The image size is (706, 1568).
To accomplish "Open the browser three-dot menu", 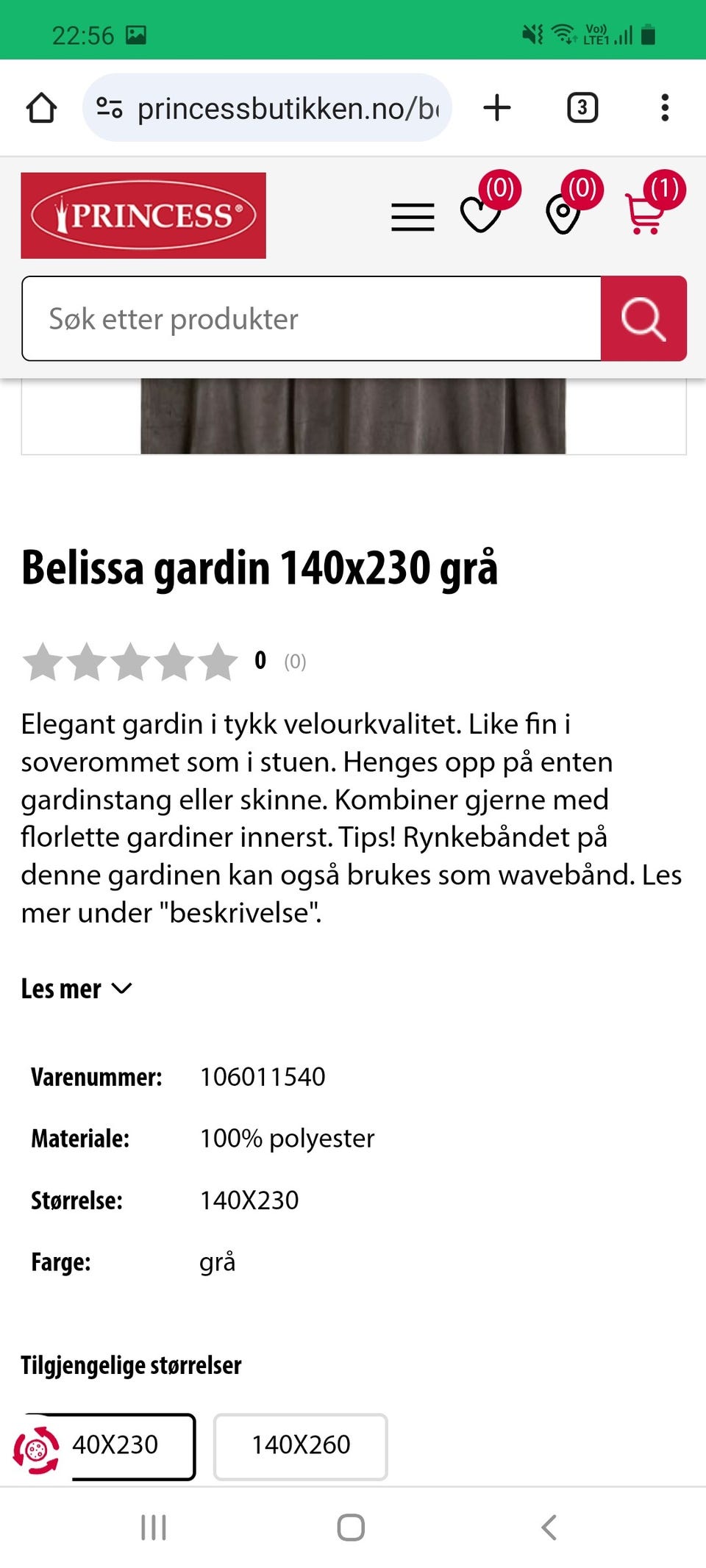I will pyautogui.click(x=665, y=107).
